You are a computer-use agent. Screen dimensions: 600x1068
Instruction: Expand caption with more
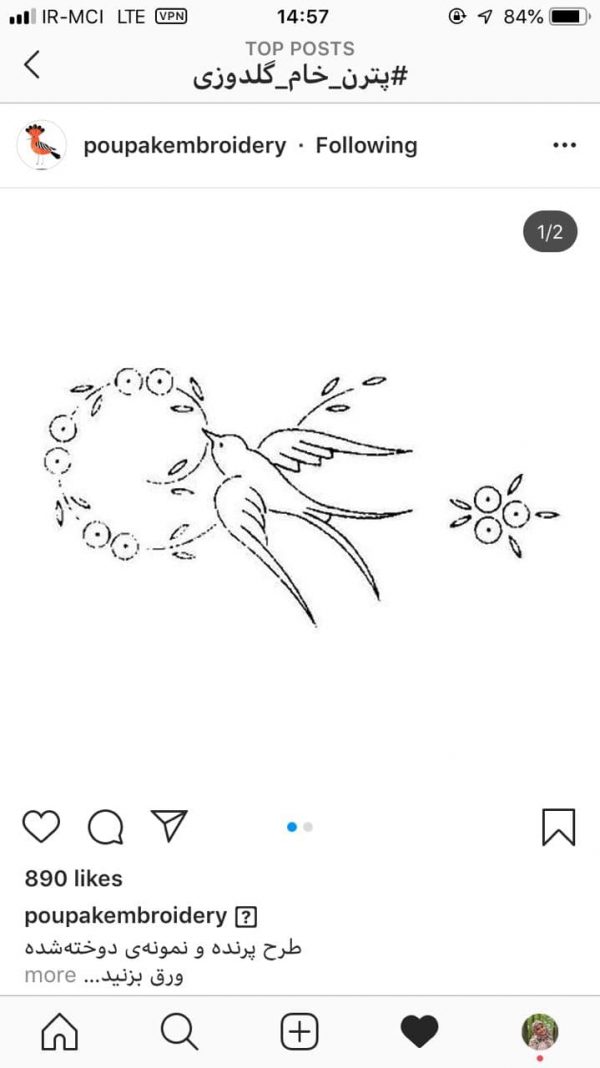point(50,975)
